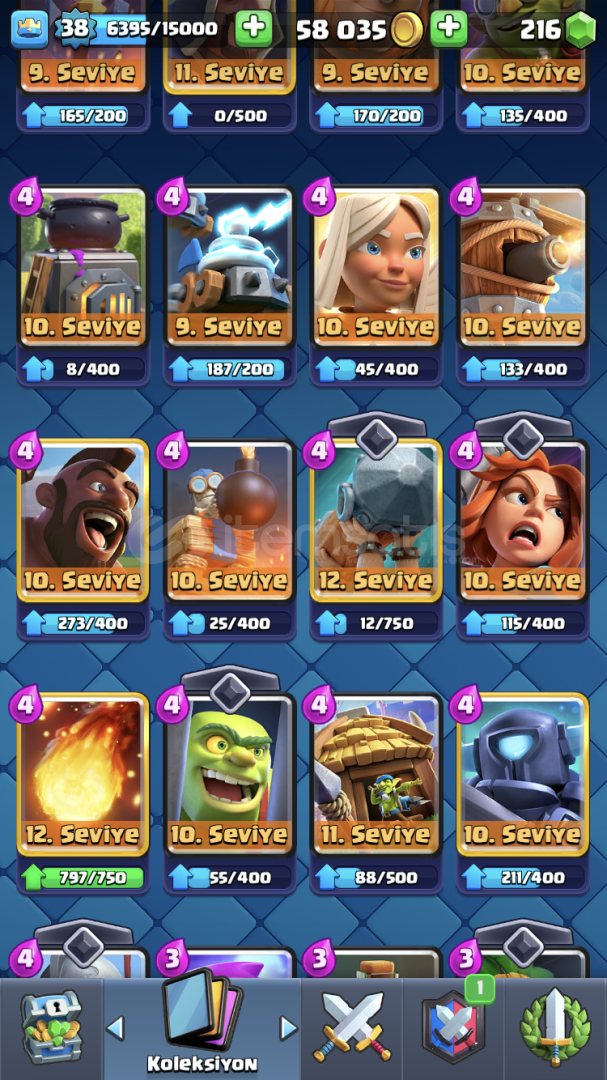The height and width of the screenshot is (1080, 607).
Task: Add gold with the plus button
Action: 449,28
